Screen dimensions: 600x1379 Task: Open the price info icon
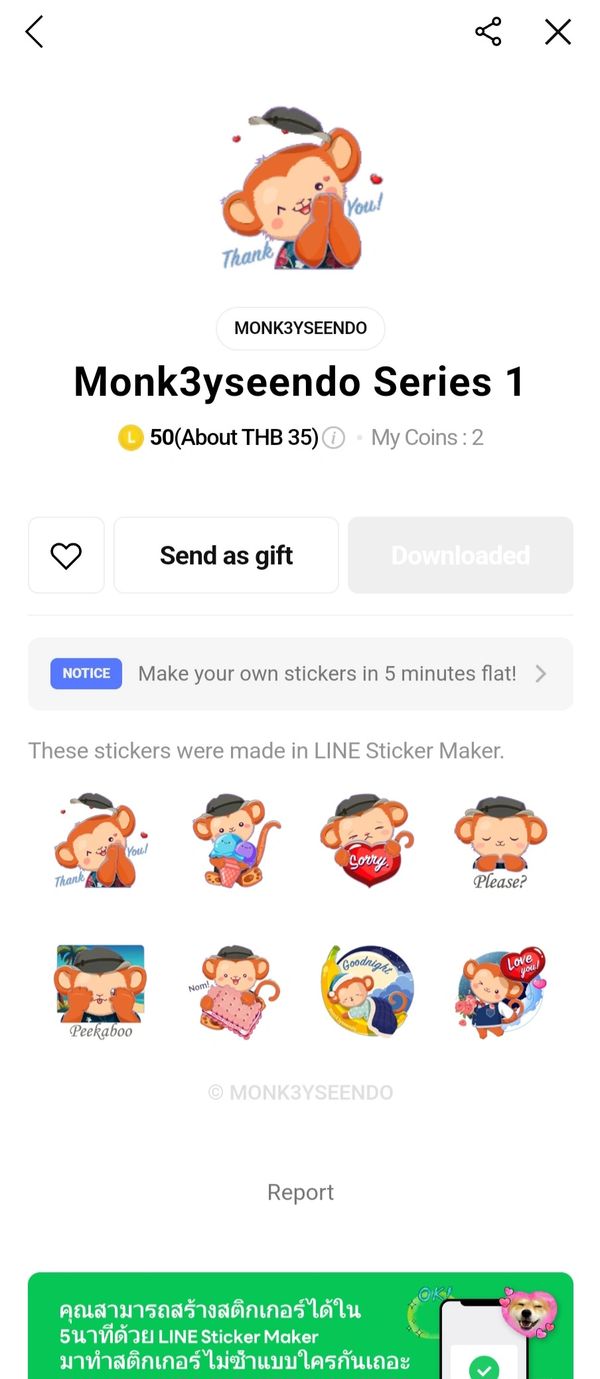(x=335, y=438)
